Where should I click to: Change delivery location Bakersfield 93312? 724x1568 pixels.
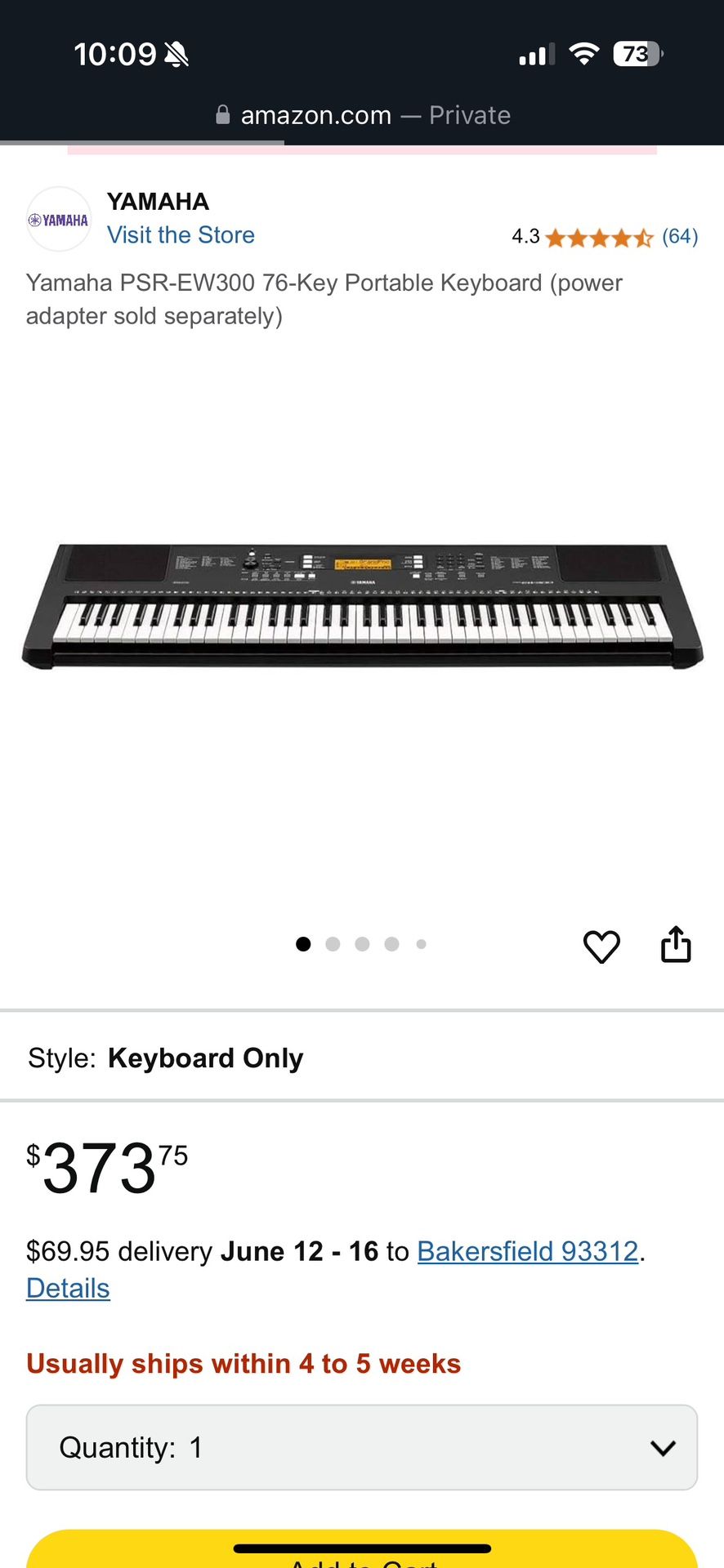pyautogui.click(x=527, y=1251)
